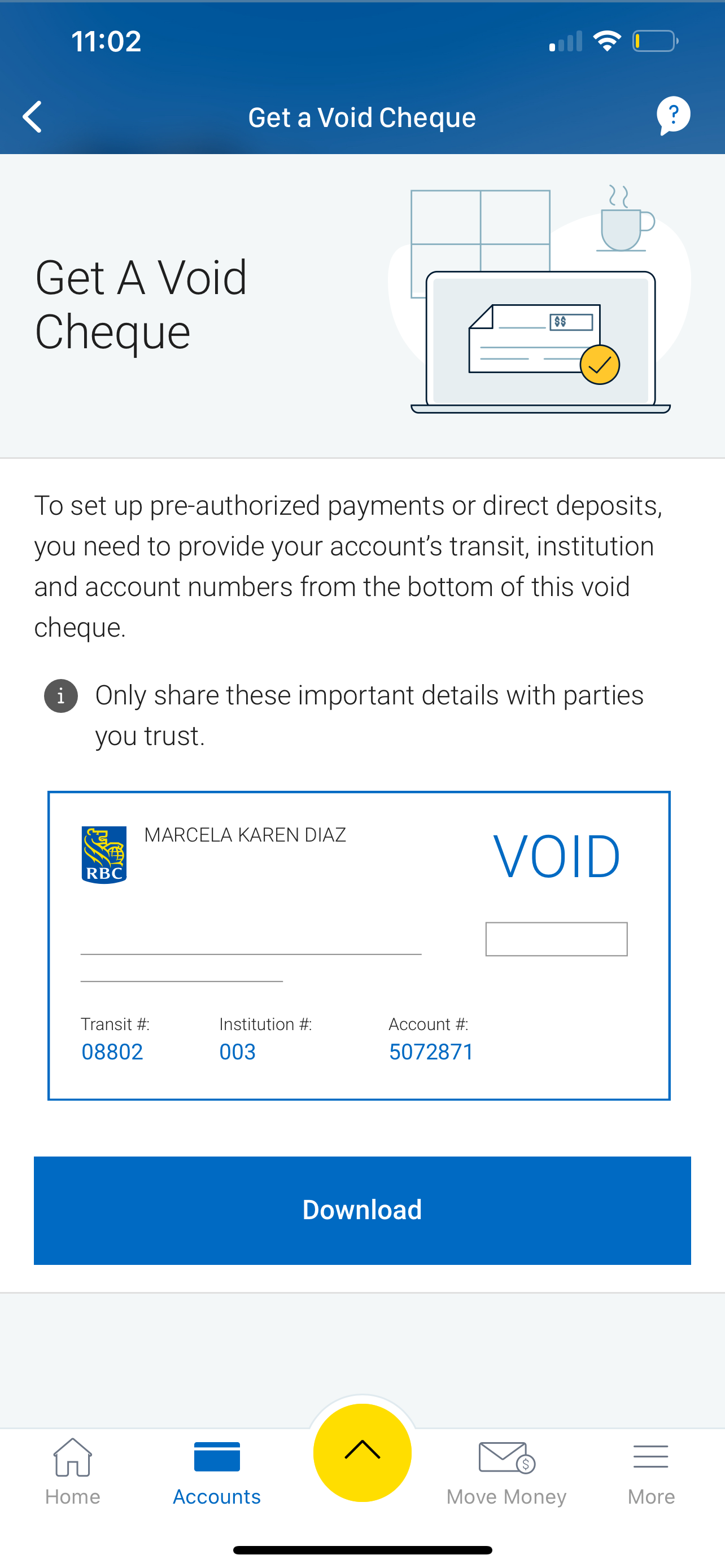Open the help question mark icon
This screenshot has width=725, height=1568.
[x=673, y=115]
